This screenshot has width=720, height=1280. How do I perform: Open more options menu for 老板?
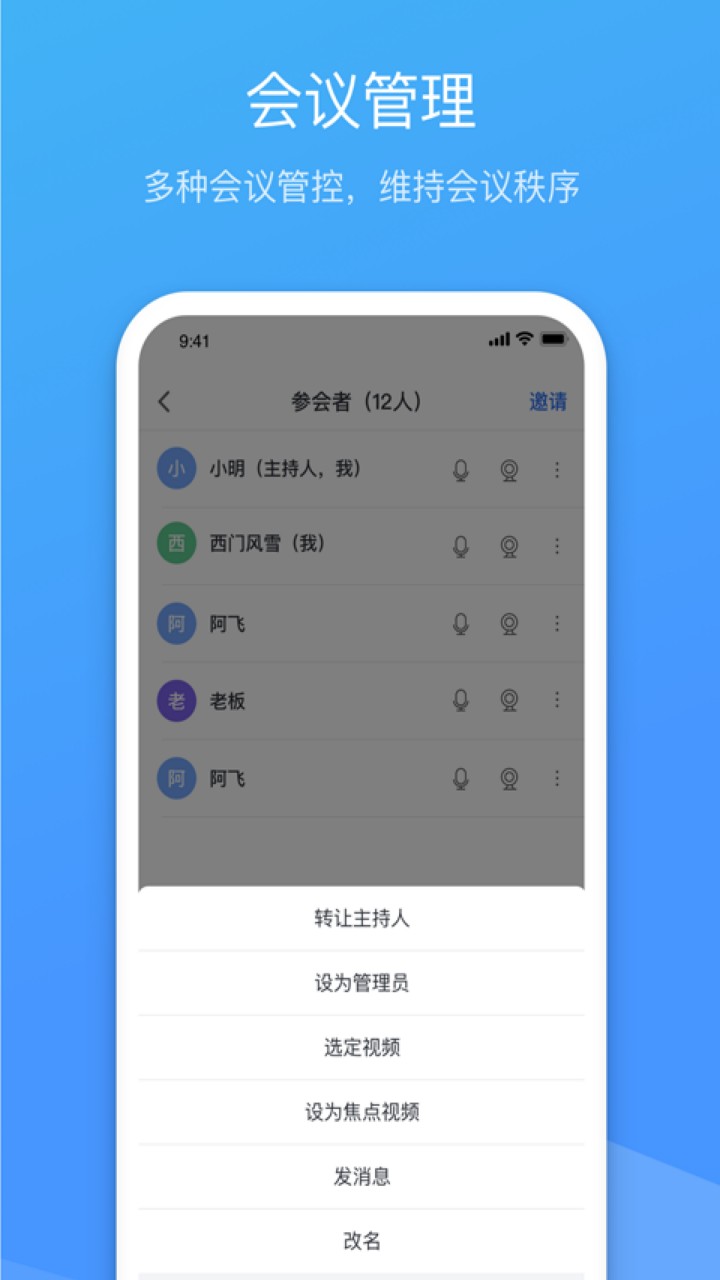(556, 700)
